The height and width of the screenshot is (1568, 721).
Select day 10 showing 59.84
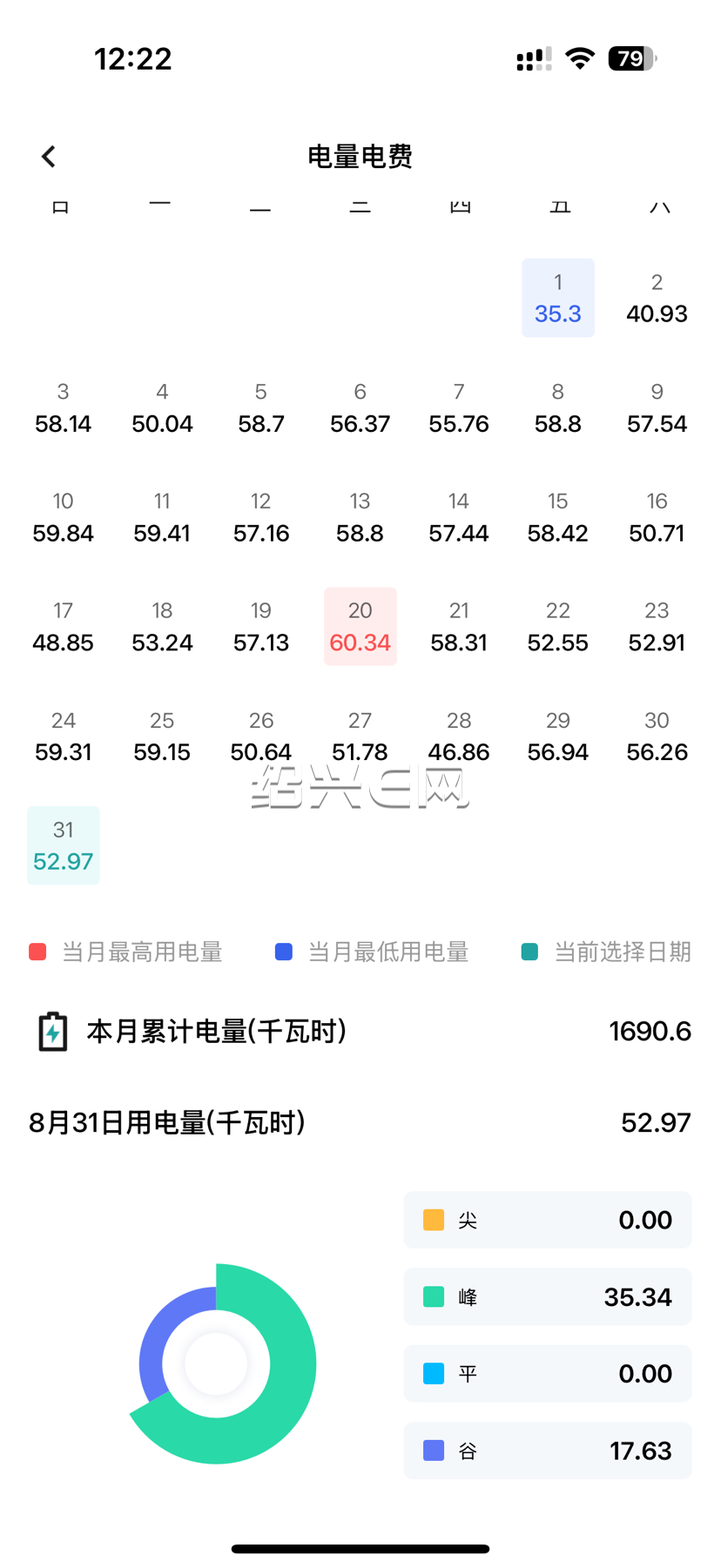63,517
